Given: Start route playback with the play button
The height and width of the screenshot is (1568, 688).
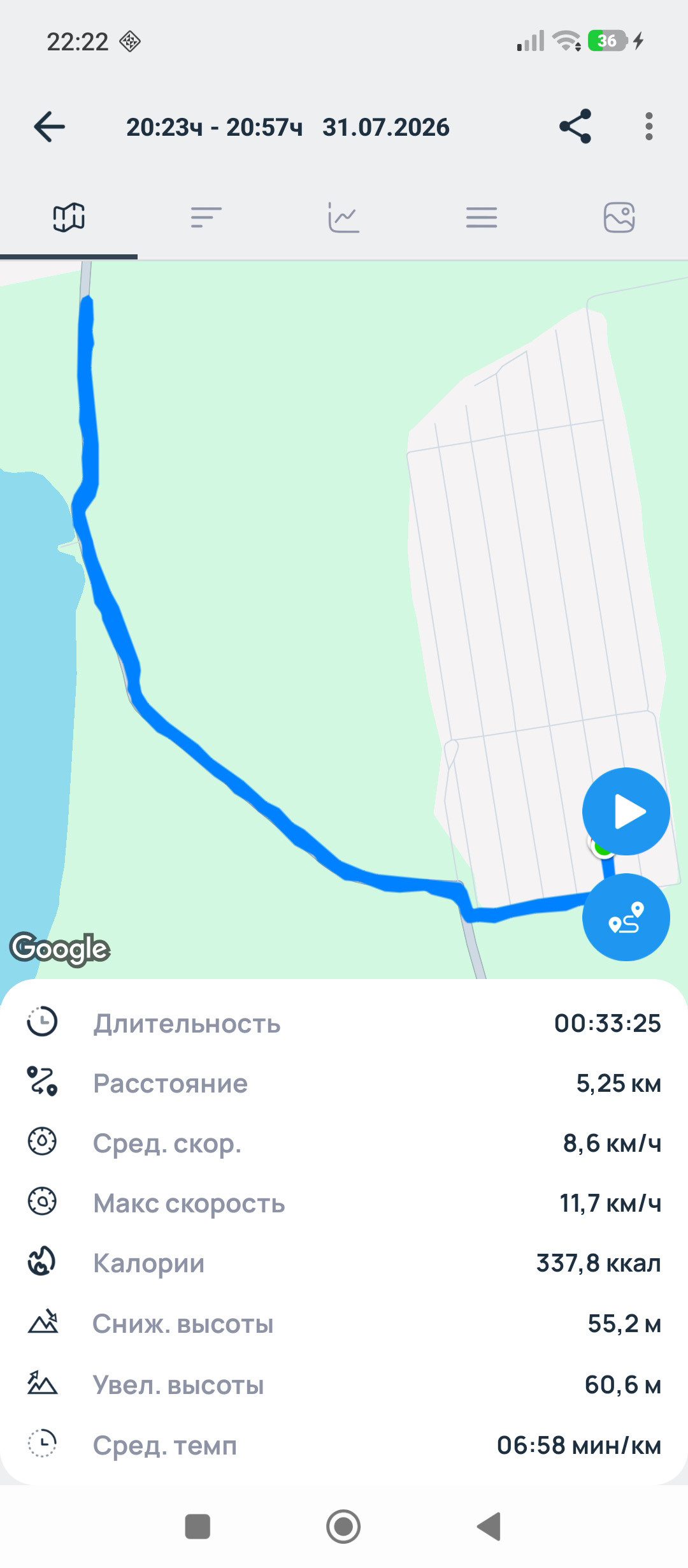Looking at the screenshot, I should point(626,811).
